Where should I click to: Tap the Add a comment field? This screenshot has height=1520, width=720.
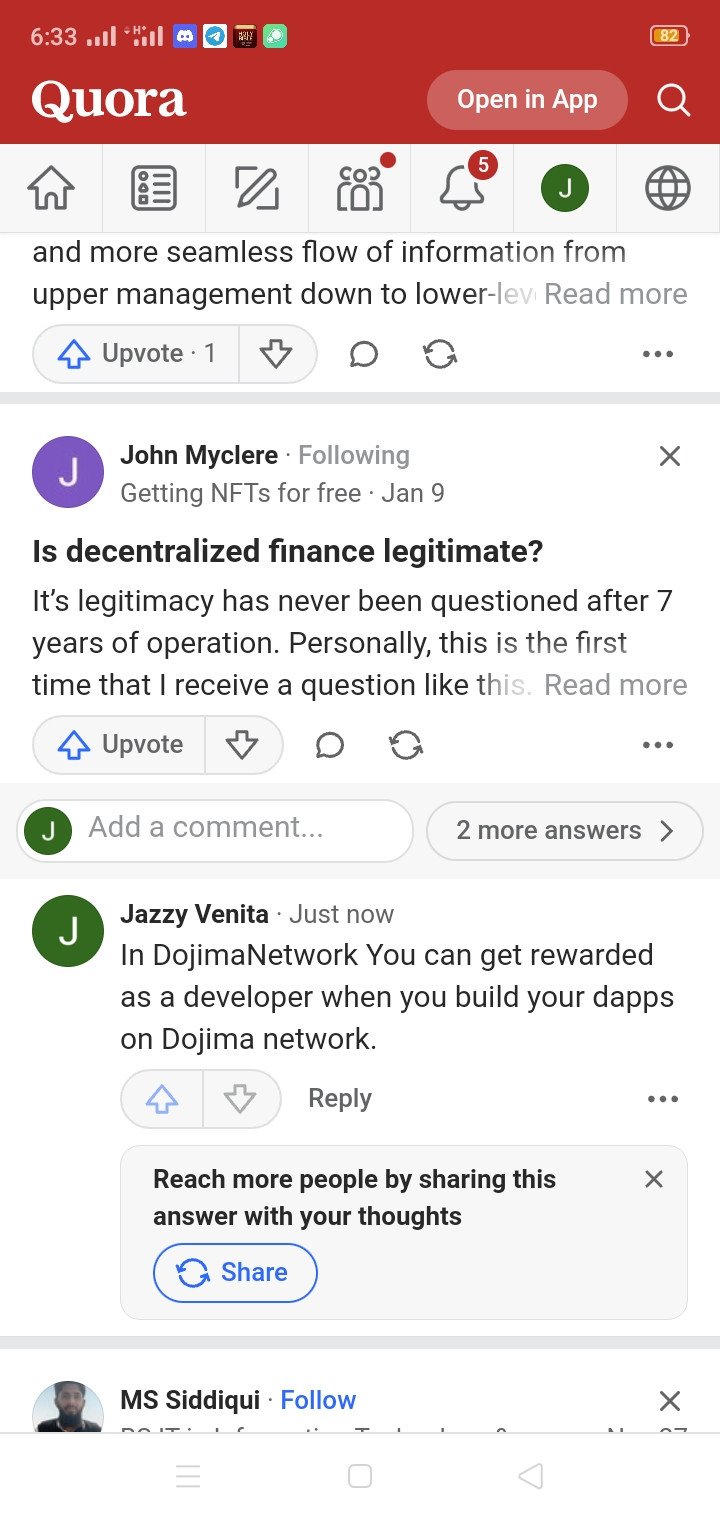(x=240, y=829)
